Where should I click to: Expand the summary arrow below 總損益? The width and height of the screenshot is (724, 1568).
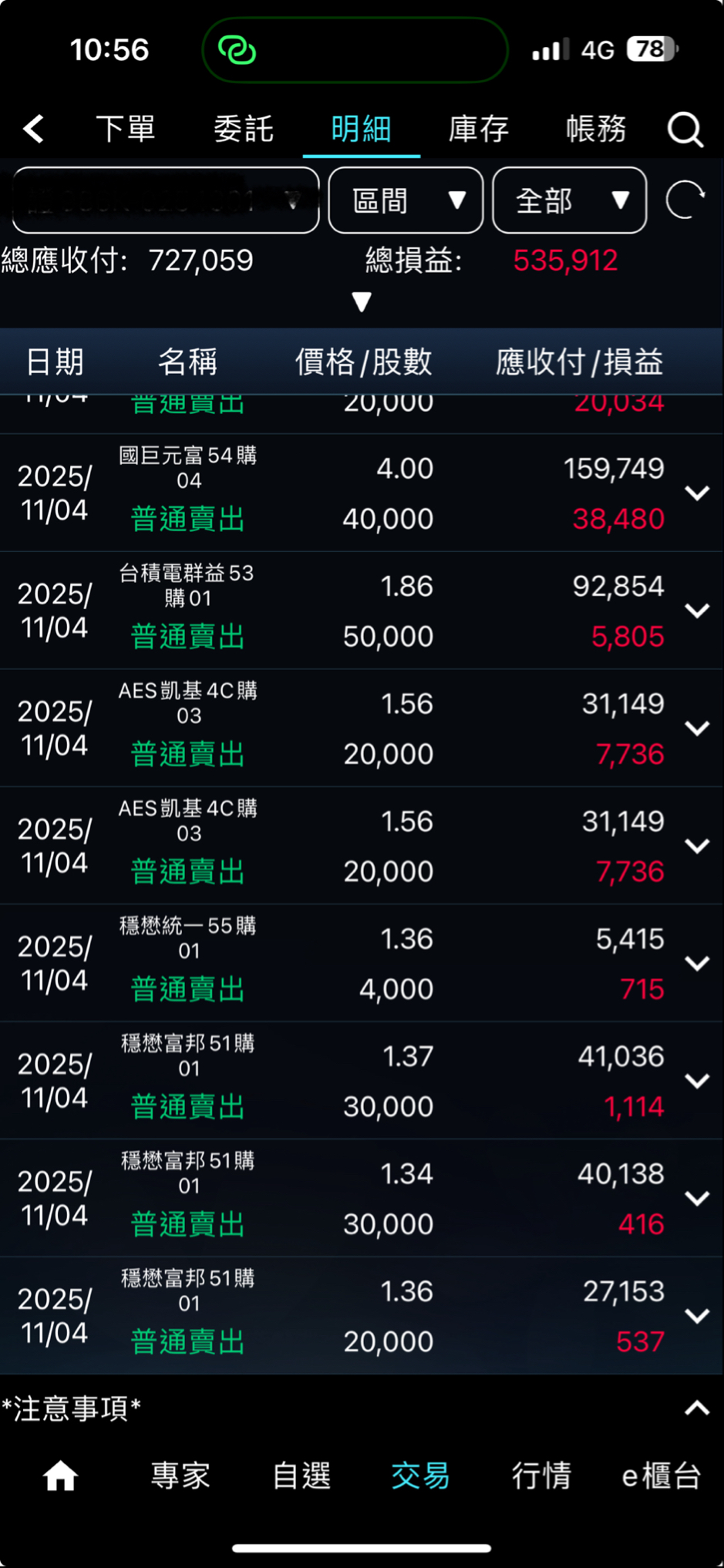coord(362,301)
